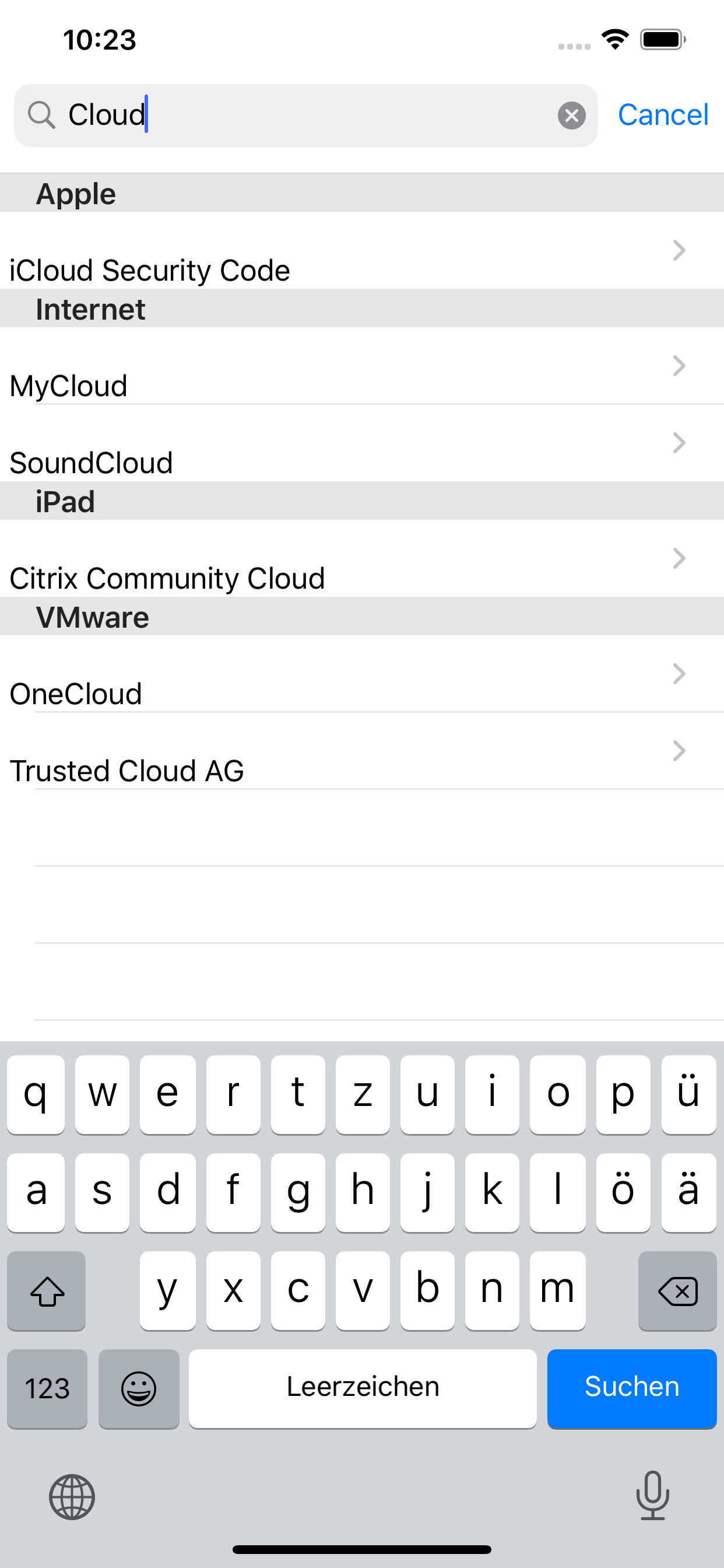Open iCloud Security Code entry

pos(362,250)
